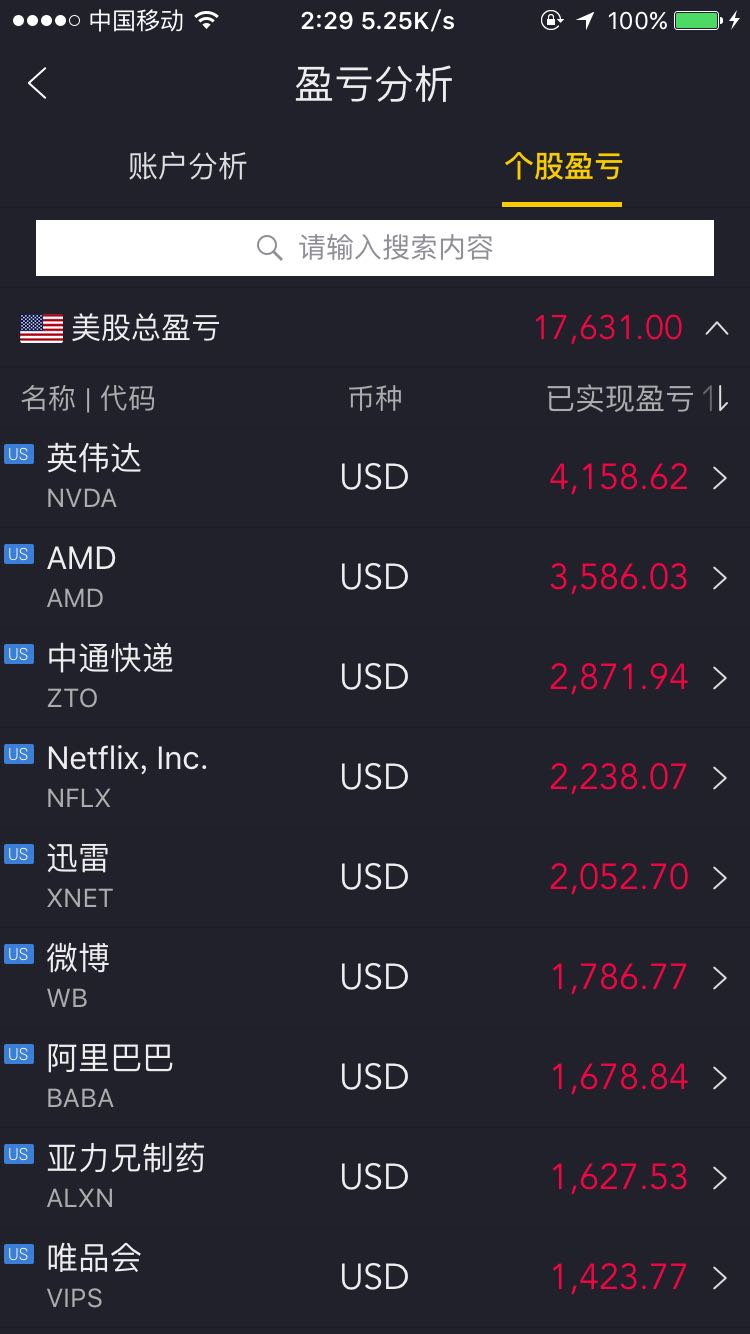The image size is (750, 1334).
Task: Open 亚力兄制药 ALXN details
Action: tap(375, 1178)
